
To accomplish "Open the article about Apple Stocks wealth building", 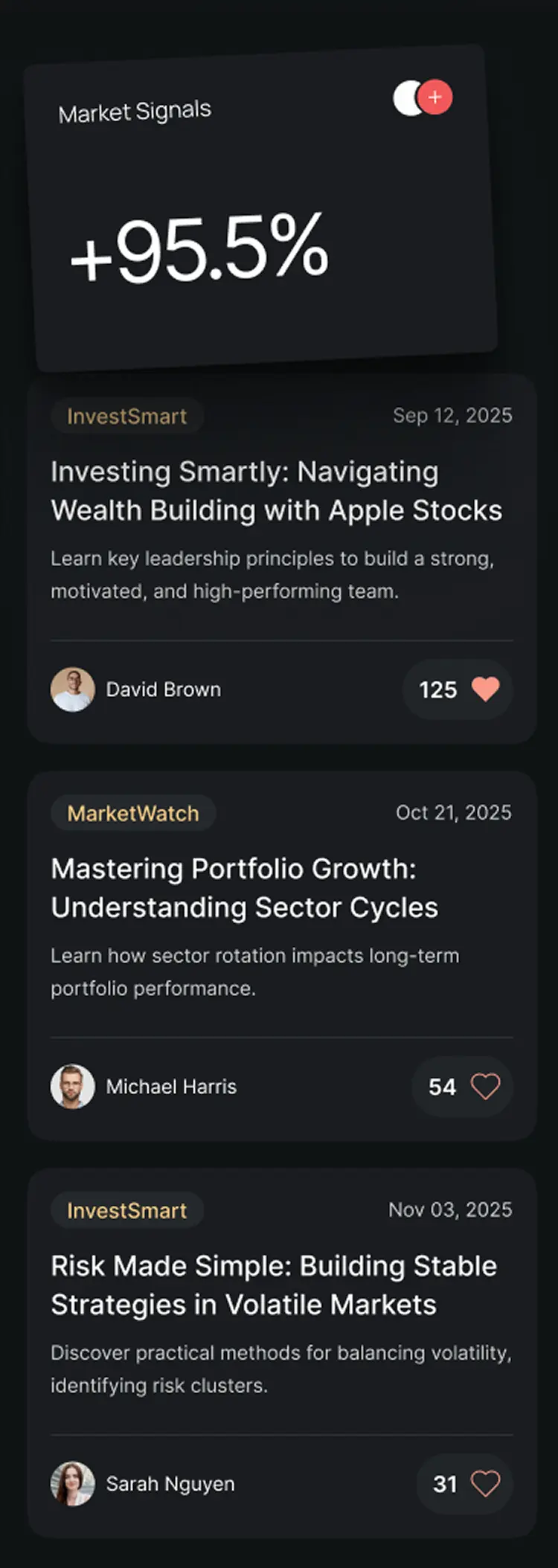I will [x=276, y=491].
